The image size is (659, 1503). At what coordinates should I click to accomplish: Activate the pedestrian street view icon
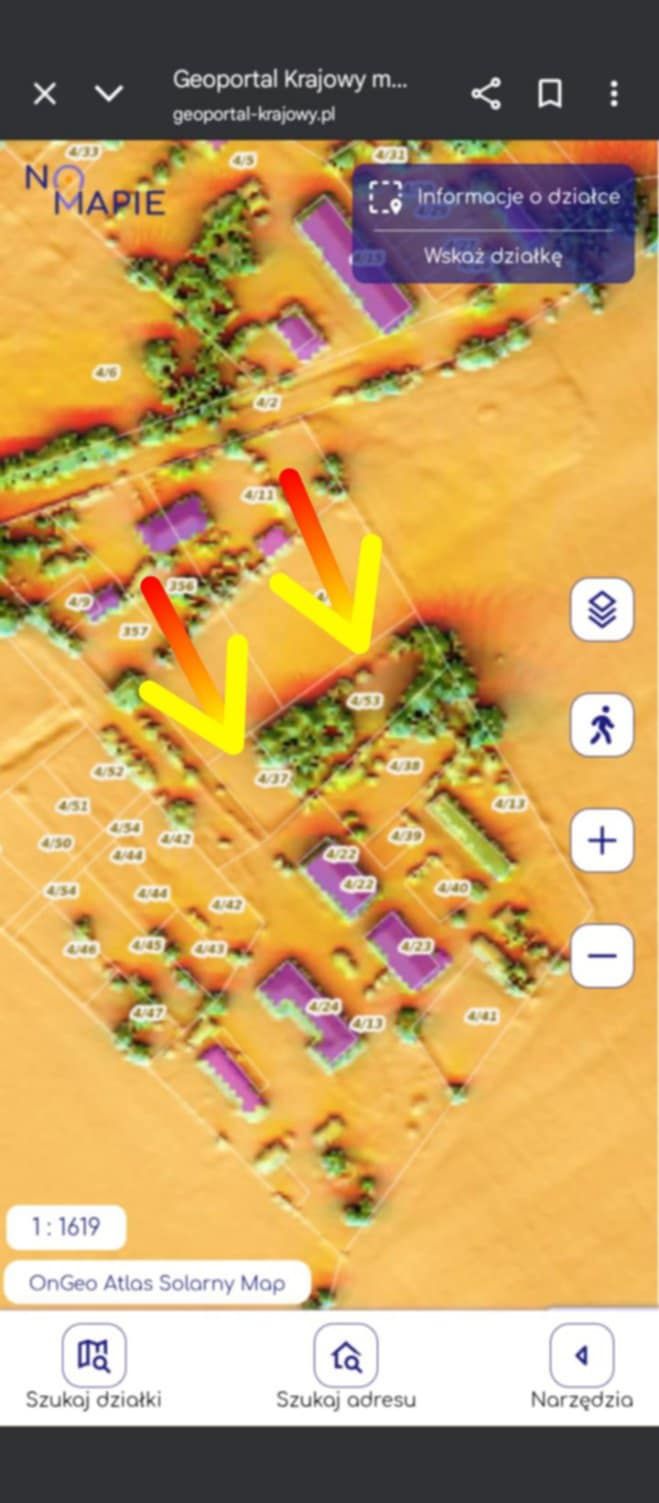click(601, 725)
